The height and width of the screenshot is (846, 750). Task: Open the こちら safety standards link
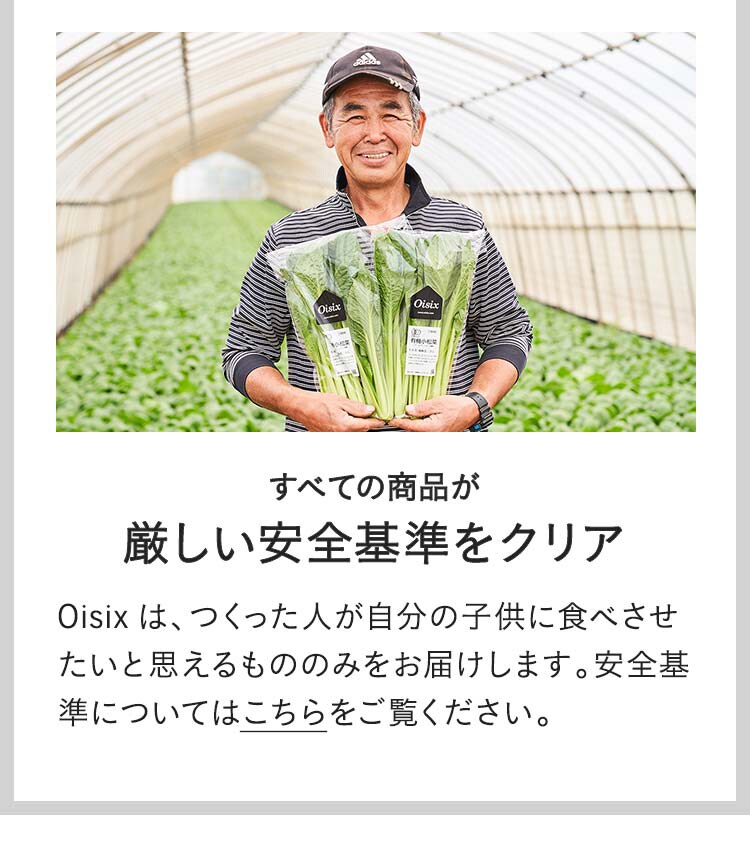283,714
